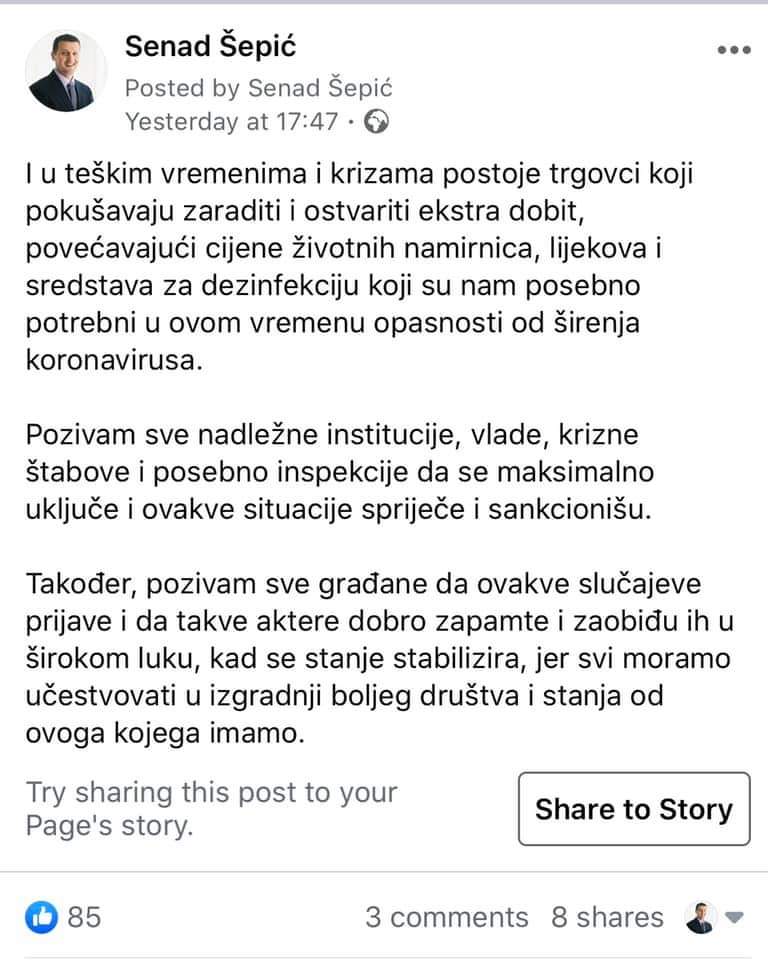Open the Senad Šepić page name link

click(211, 46)
